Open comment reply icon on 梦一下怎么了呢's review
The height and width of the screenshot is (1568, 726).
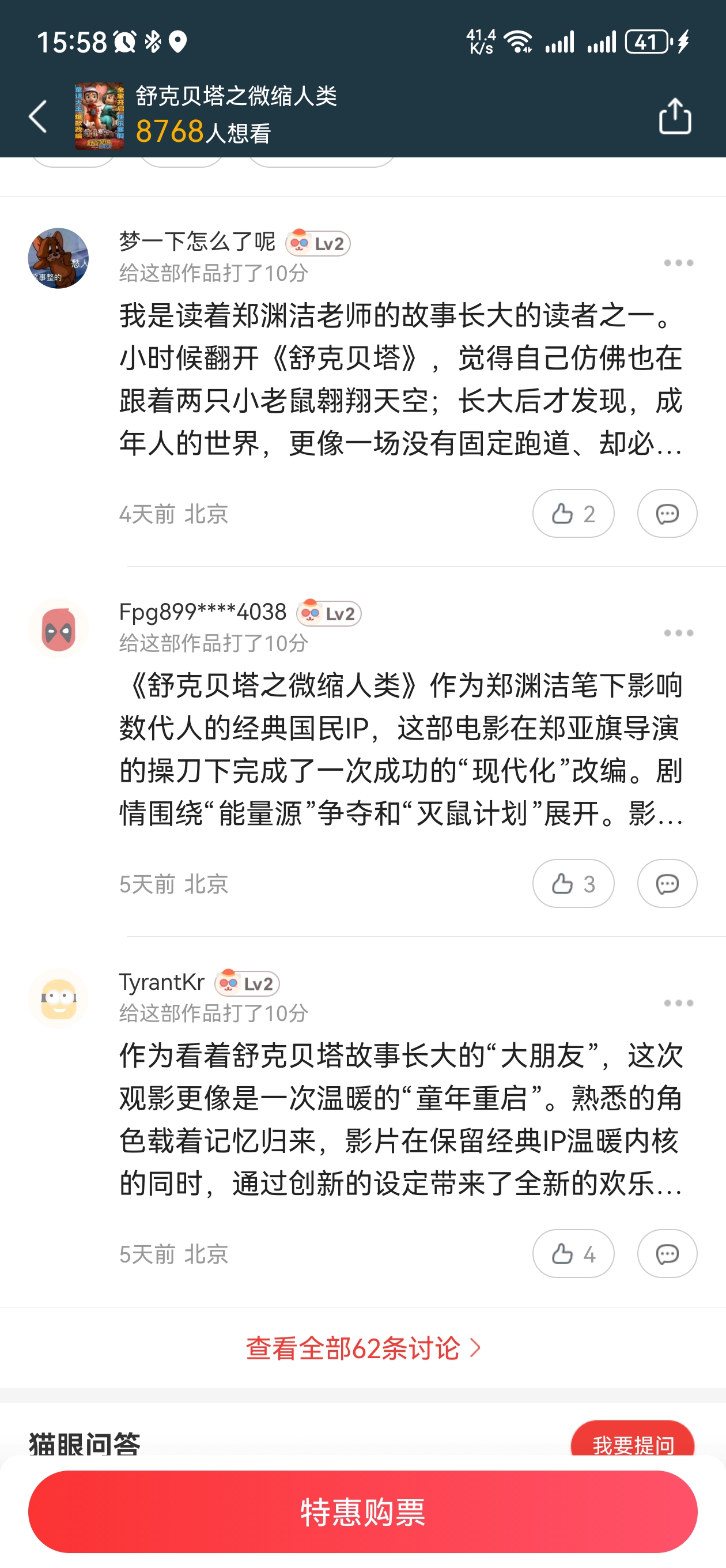(x=667, y=513)
